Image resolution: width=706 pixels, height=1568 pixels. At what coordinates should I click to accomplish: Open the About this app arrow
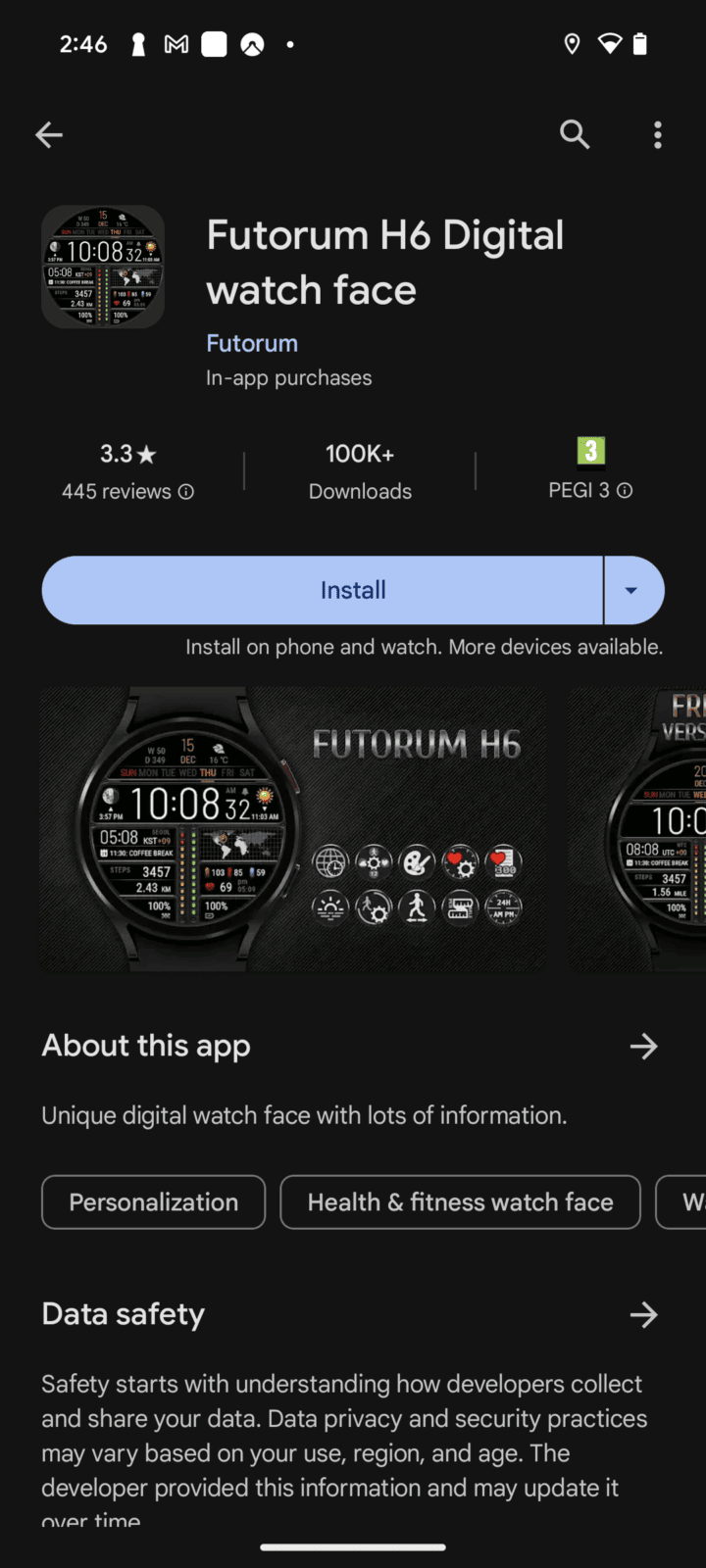click(643, 1047)
